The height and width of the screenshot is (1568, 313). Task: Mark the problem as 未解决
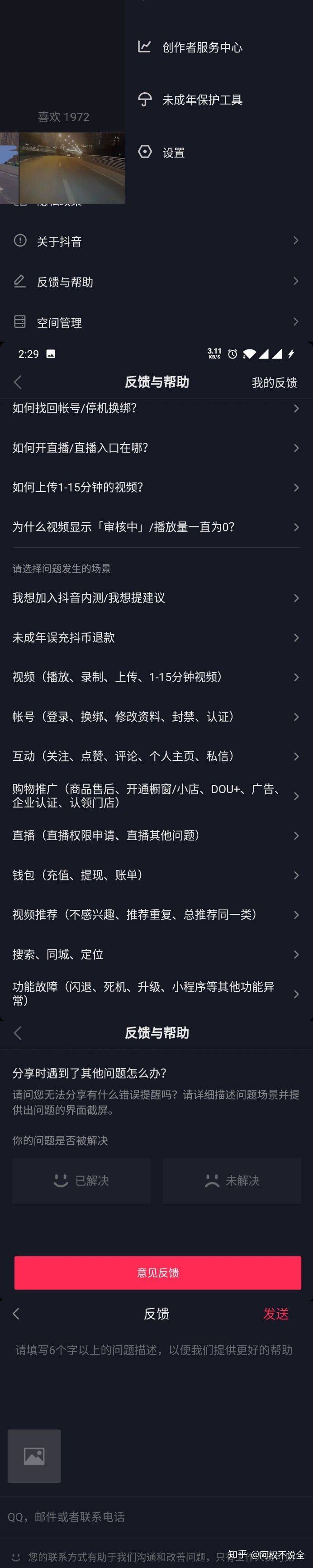(232, 1180)
